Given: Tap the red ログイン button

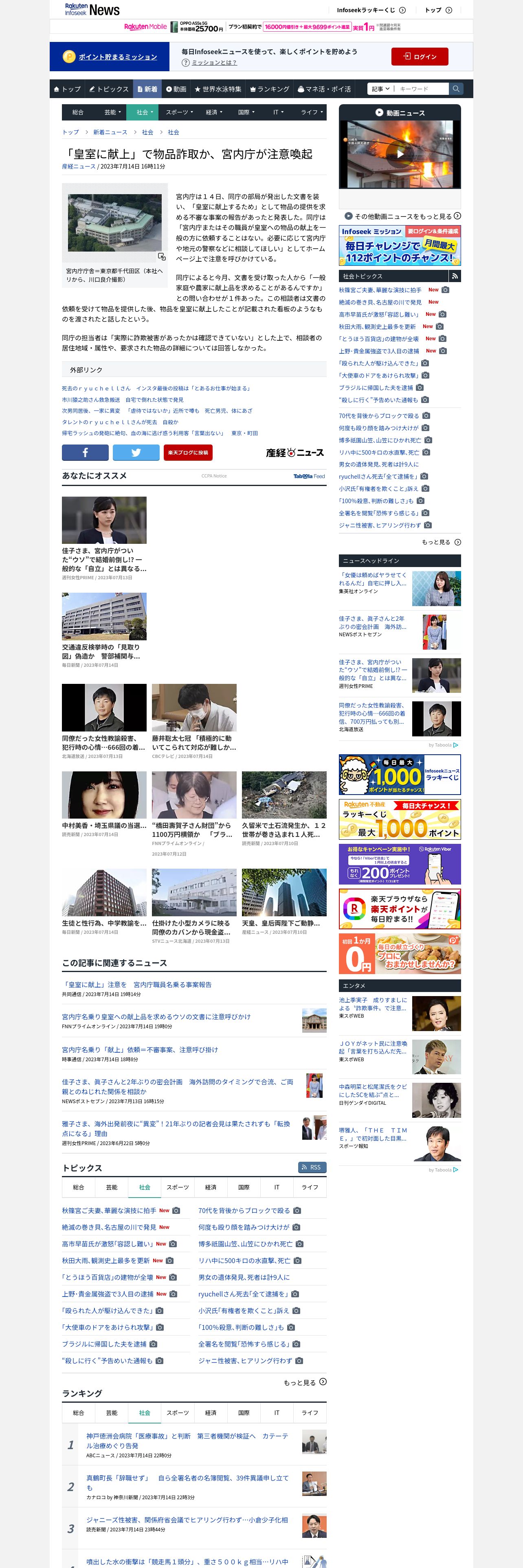Looking at the screenshot, I should [x=420, y=57].
